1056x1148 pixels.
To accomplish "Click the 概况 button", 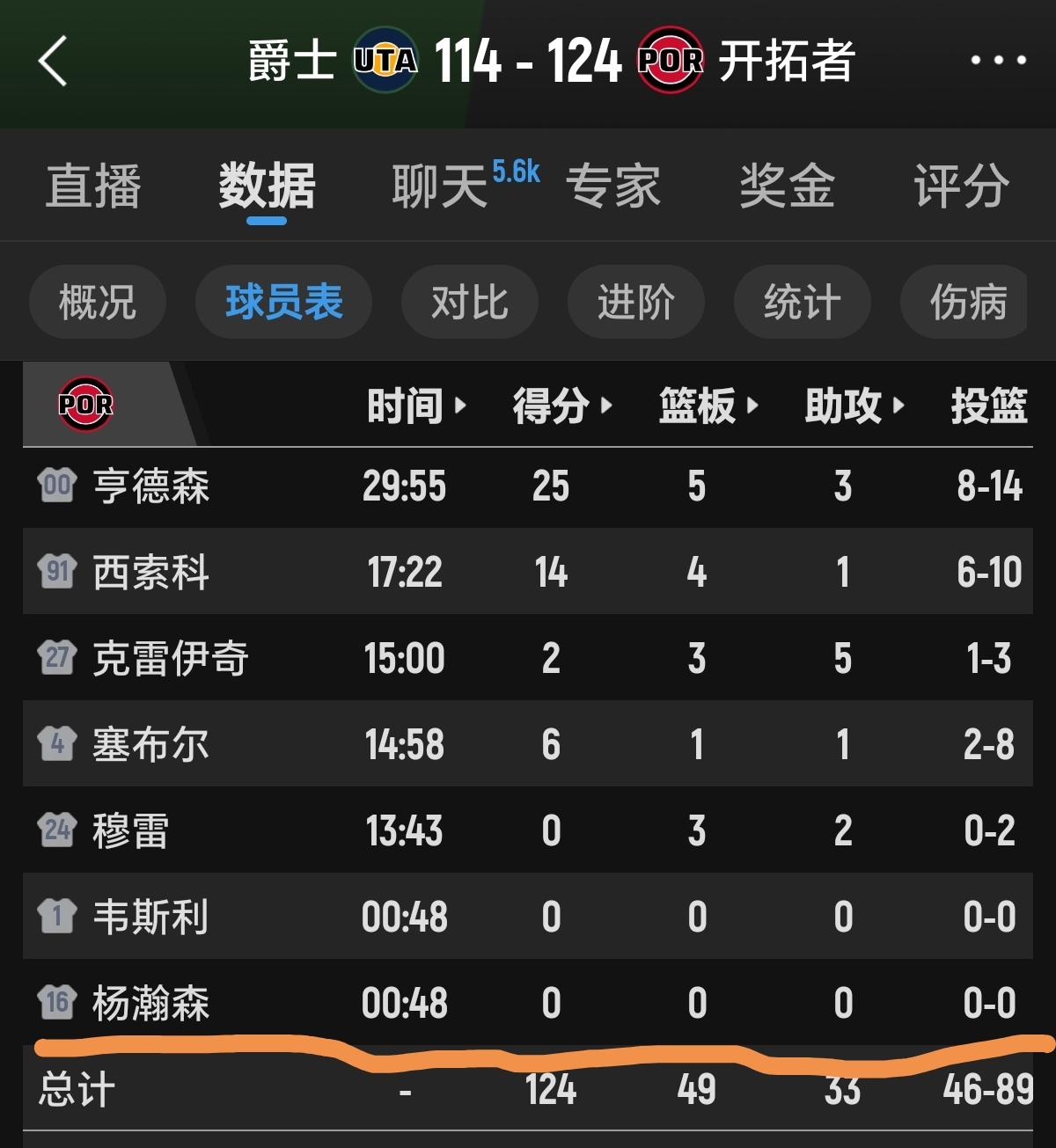I will click(97, 303).
